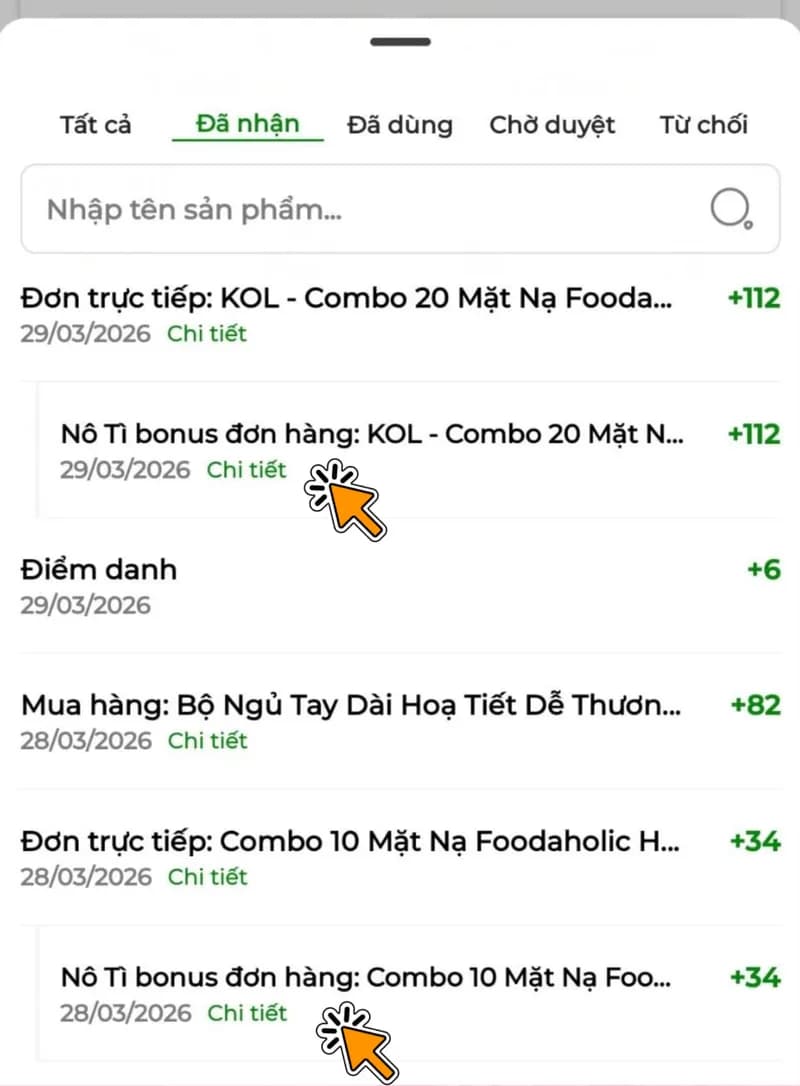The width and height of the screenshot is (800, 1086).
Task: View Chi tiết of Nô Tì bonus Combo 10 Mặt Nạ
Action: pyautogui.click(x=247, y=1013)
